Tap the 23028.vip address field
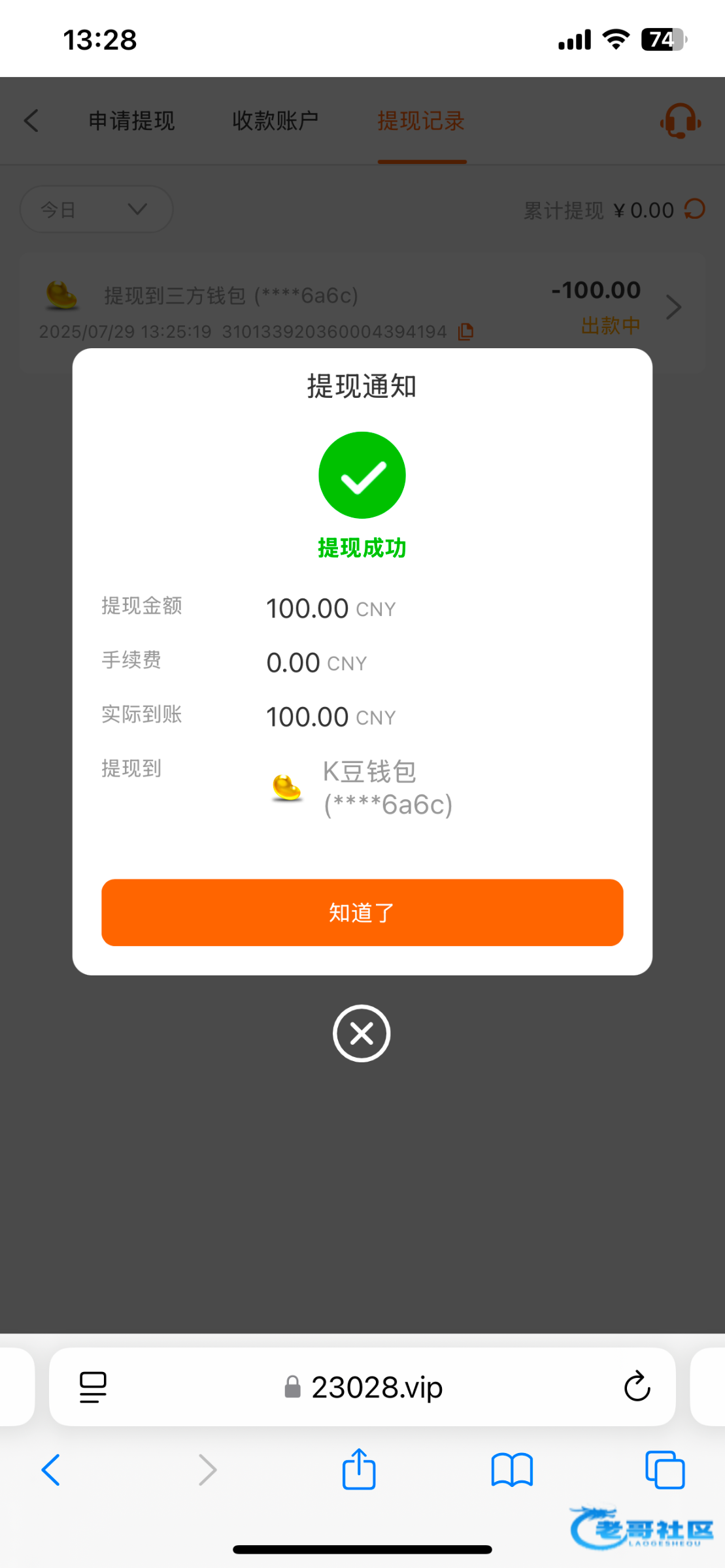Viewport: 725px width, 1568px height. coord(362,1386)
